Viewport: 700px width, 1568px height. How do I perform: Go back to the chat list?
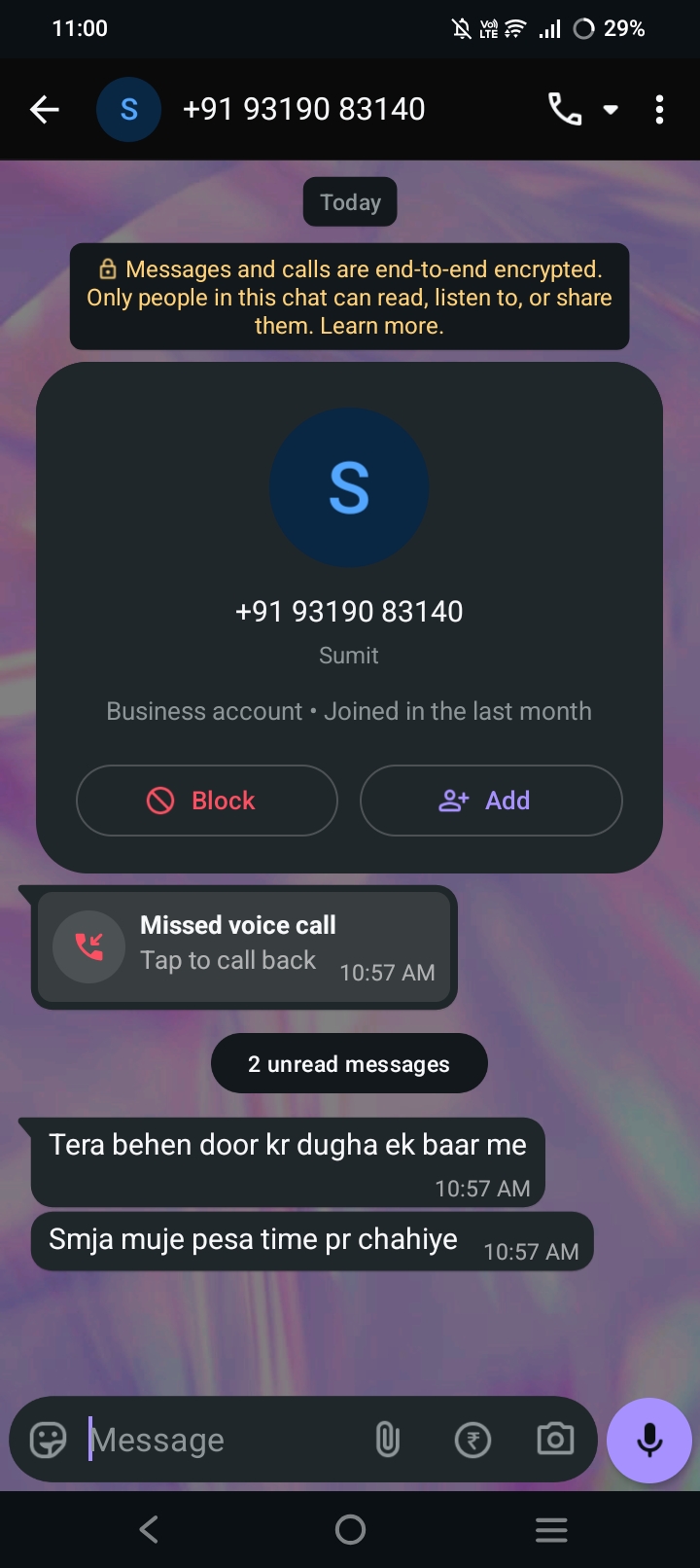[45, 110]
